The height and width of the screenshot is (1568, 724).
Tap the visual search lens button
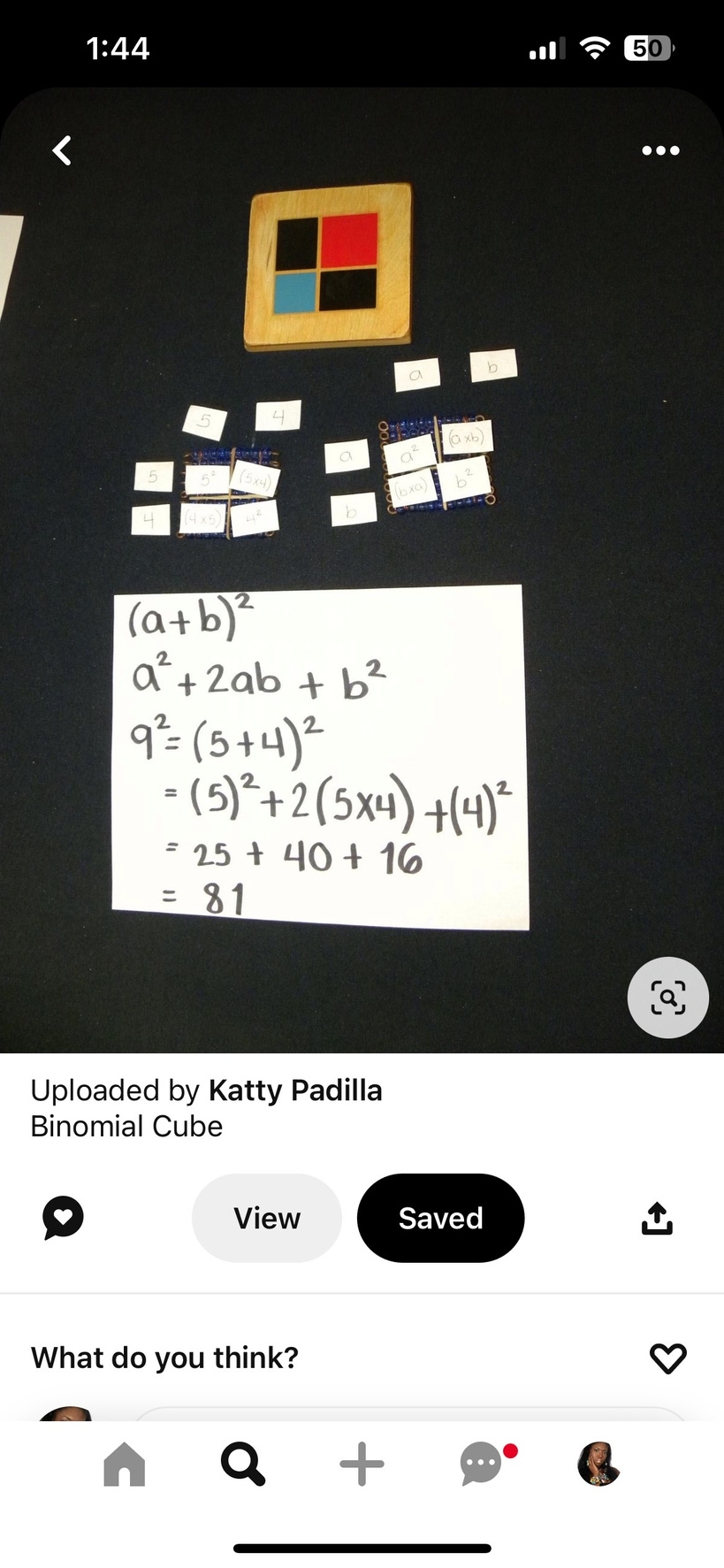[x=667, y=998]
